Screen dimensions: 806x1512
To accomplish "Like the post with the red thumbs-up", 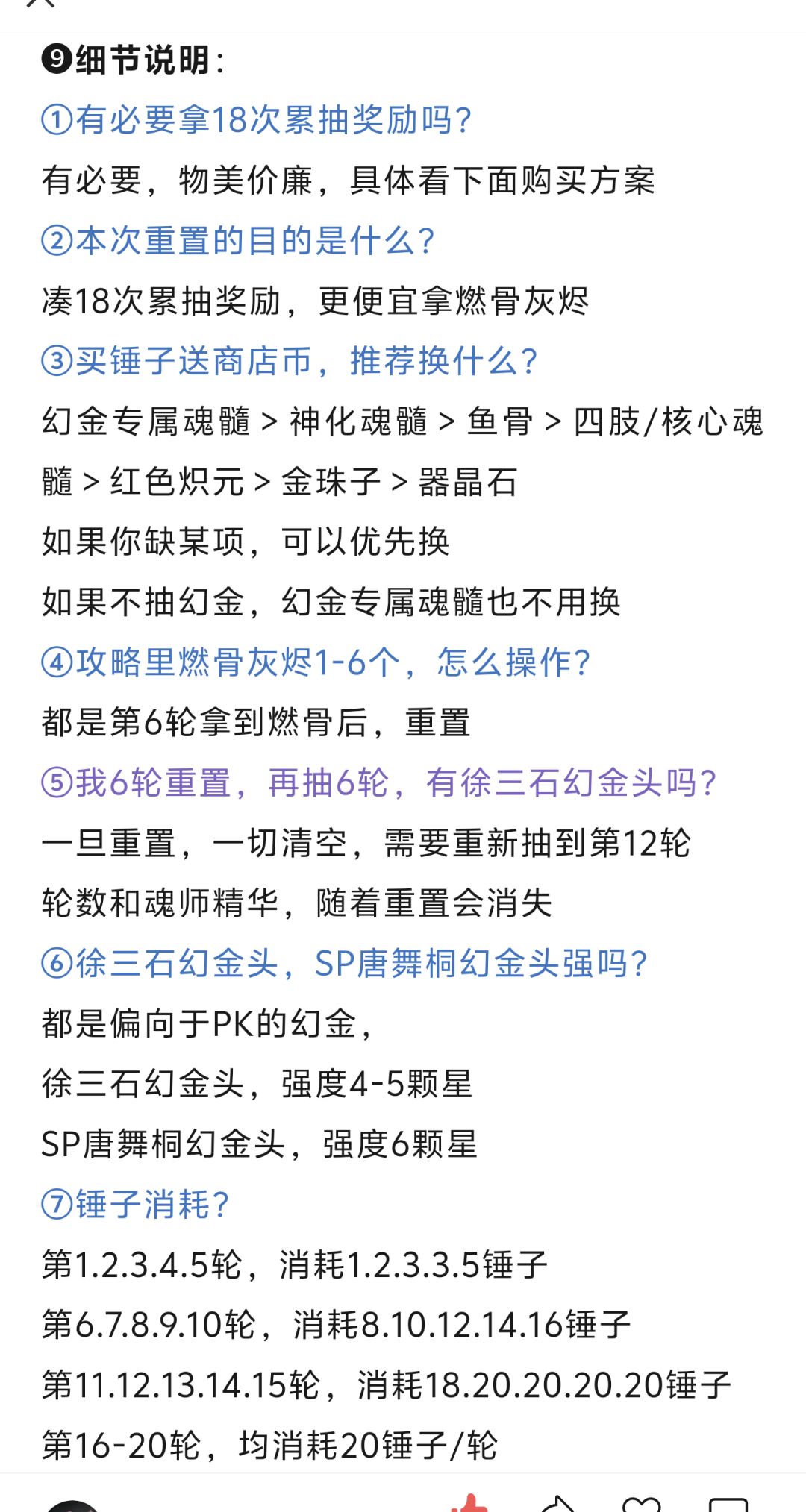I will 469,1504.
